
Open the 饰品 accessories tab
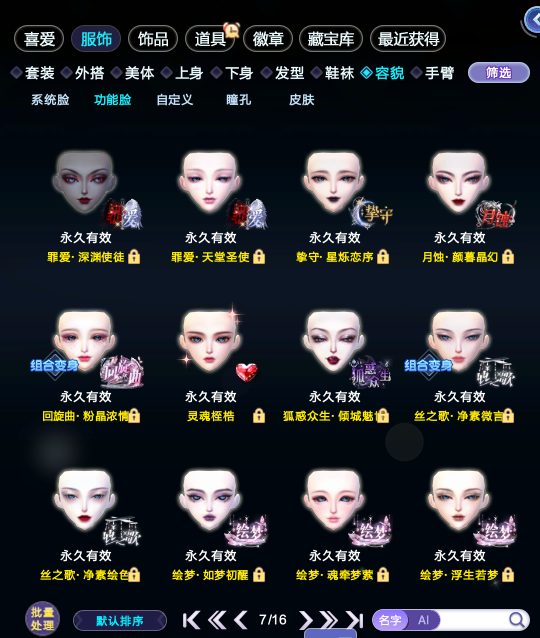(153, 39)
